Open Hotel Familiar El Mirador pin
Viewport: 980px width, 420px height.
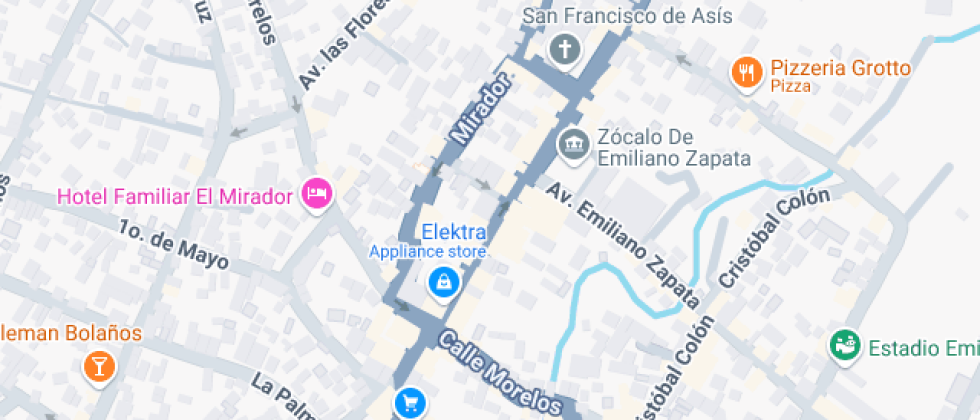pyautogui.click(x=318, y=194)
